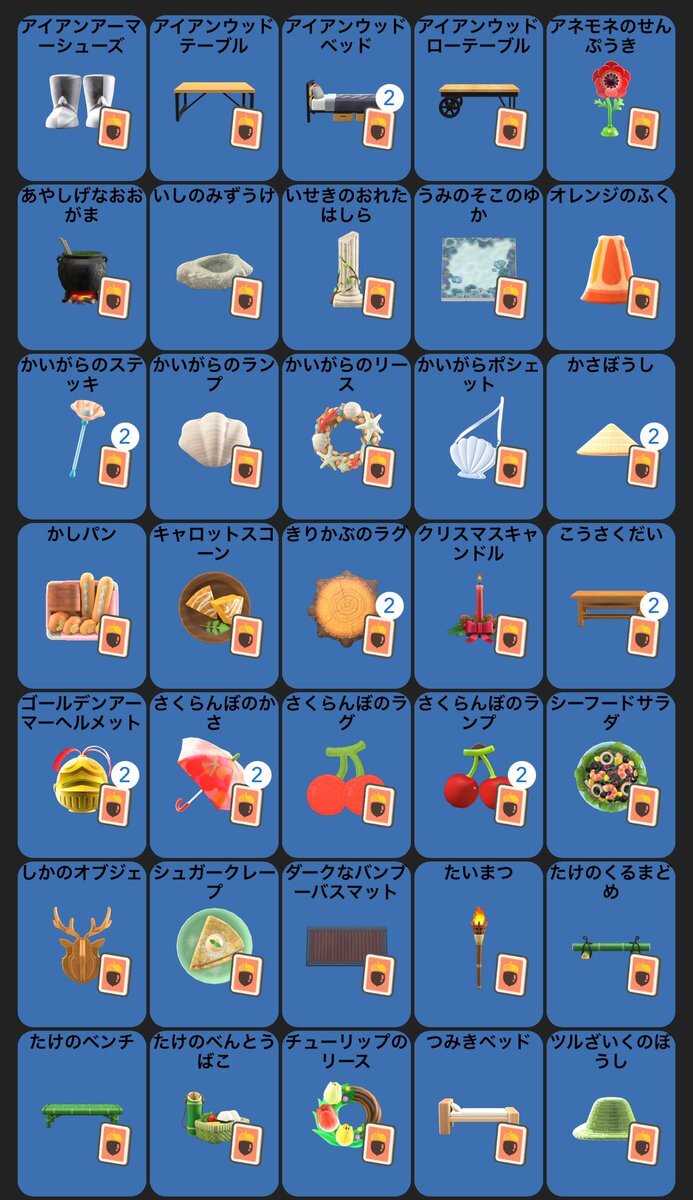Open the キャロットスコーン recipe
This screenshot has width=693, height=1200.
point(214,604)
